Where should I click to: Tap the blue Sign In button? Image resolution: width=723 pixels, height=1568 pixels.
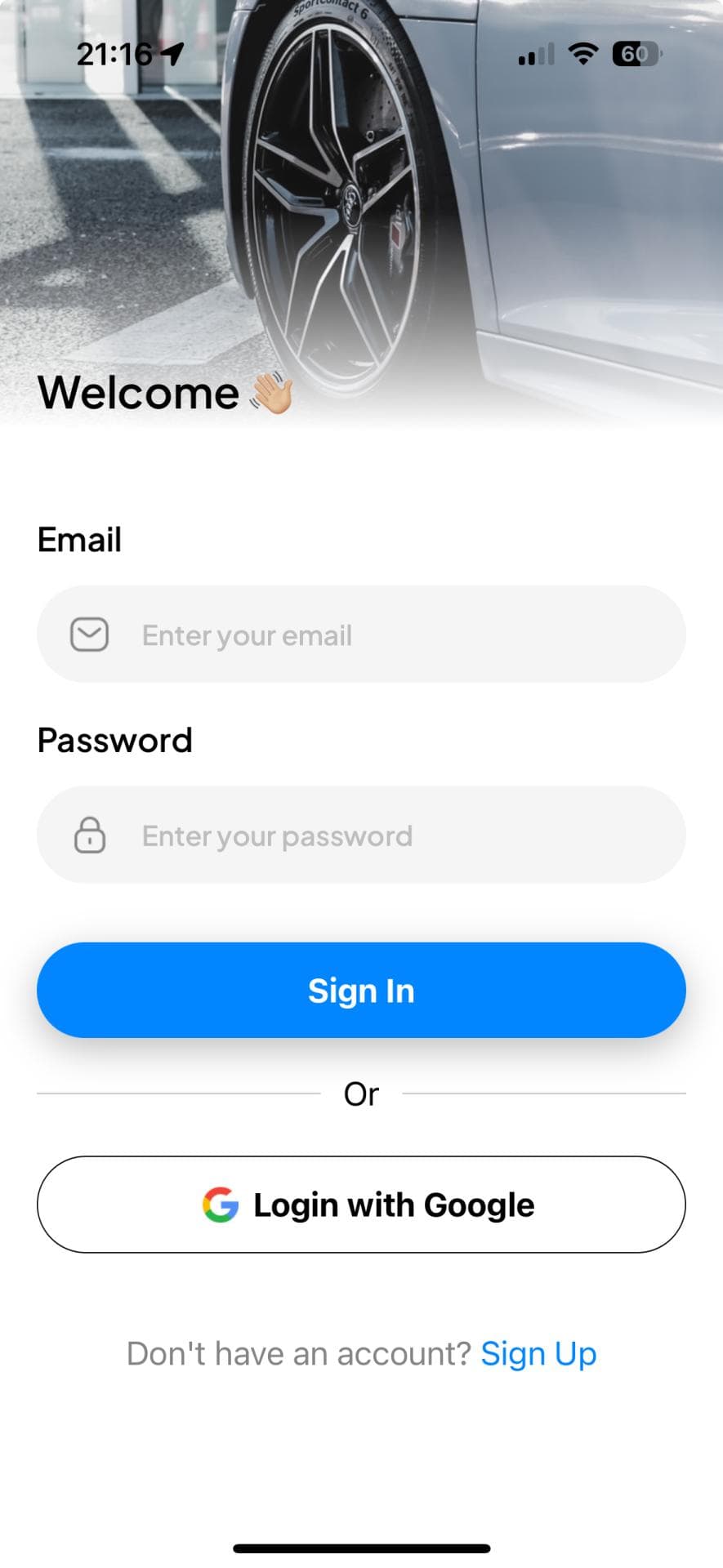coord(361,991)
